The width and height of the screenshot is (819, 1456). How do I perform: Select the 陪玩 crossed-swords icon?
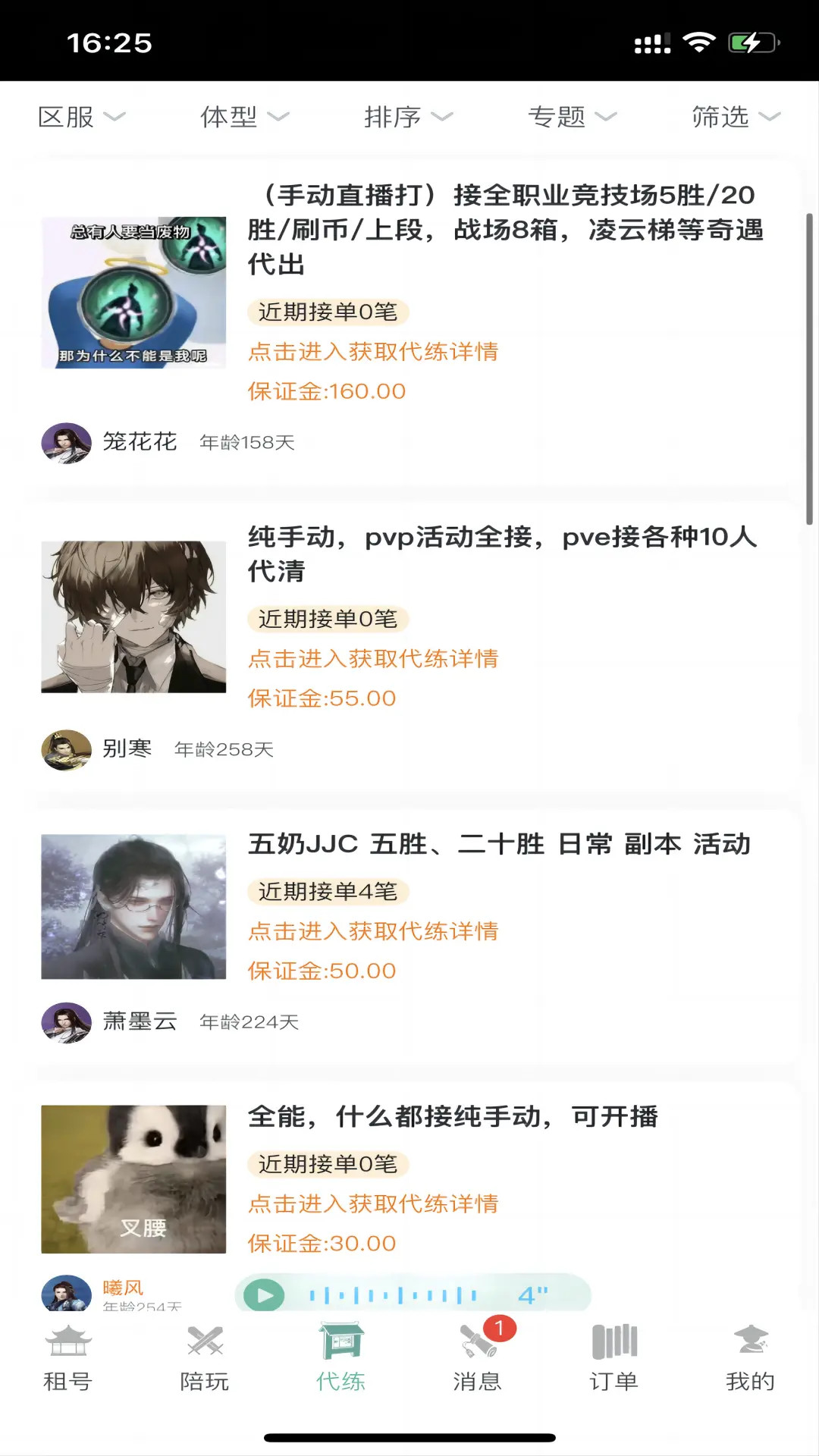pos(203,1346)
